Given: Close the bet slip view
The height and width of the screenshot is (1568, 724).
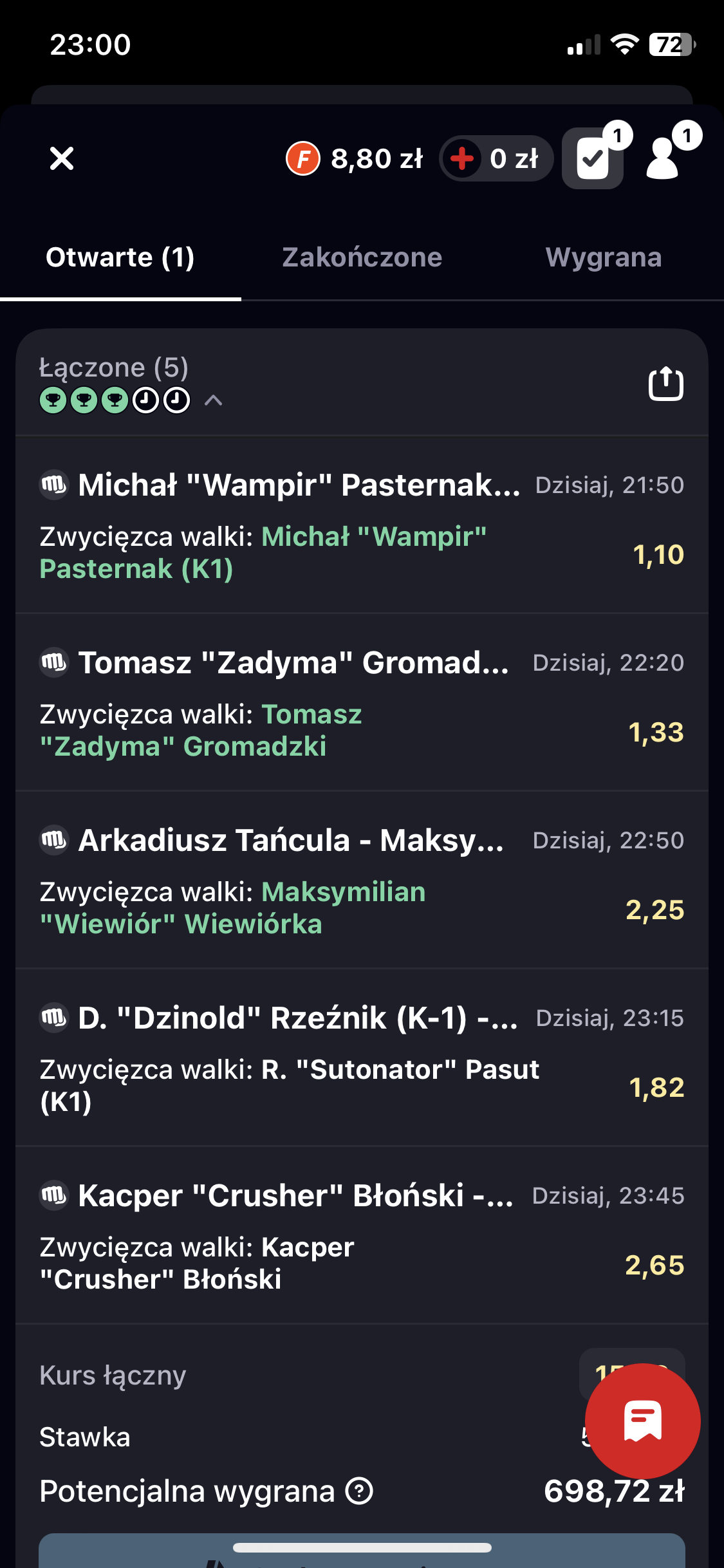Looking at the screenshot, I should 62,158.
